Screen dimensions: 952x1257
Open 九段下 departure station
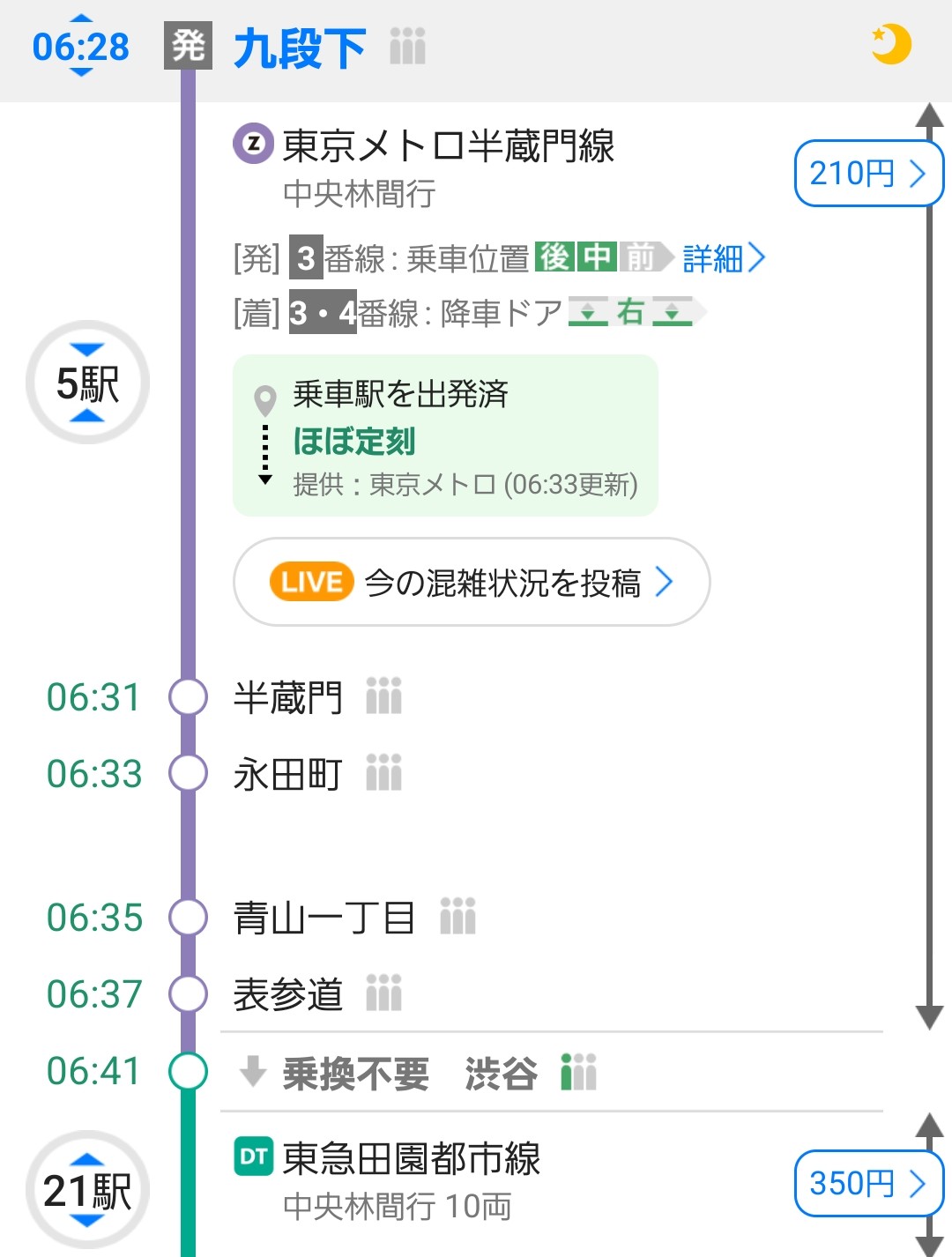[x=300, y=48]
